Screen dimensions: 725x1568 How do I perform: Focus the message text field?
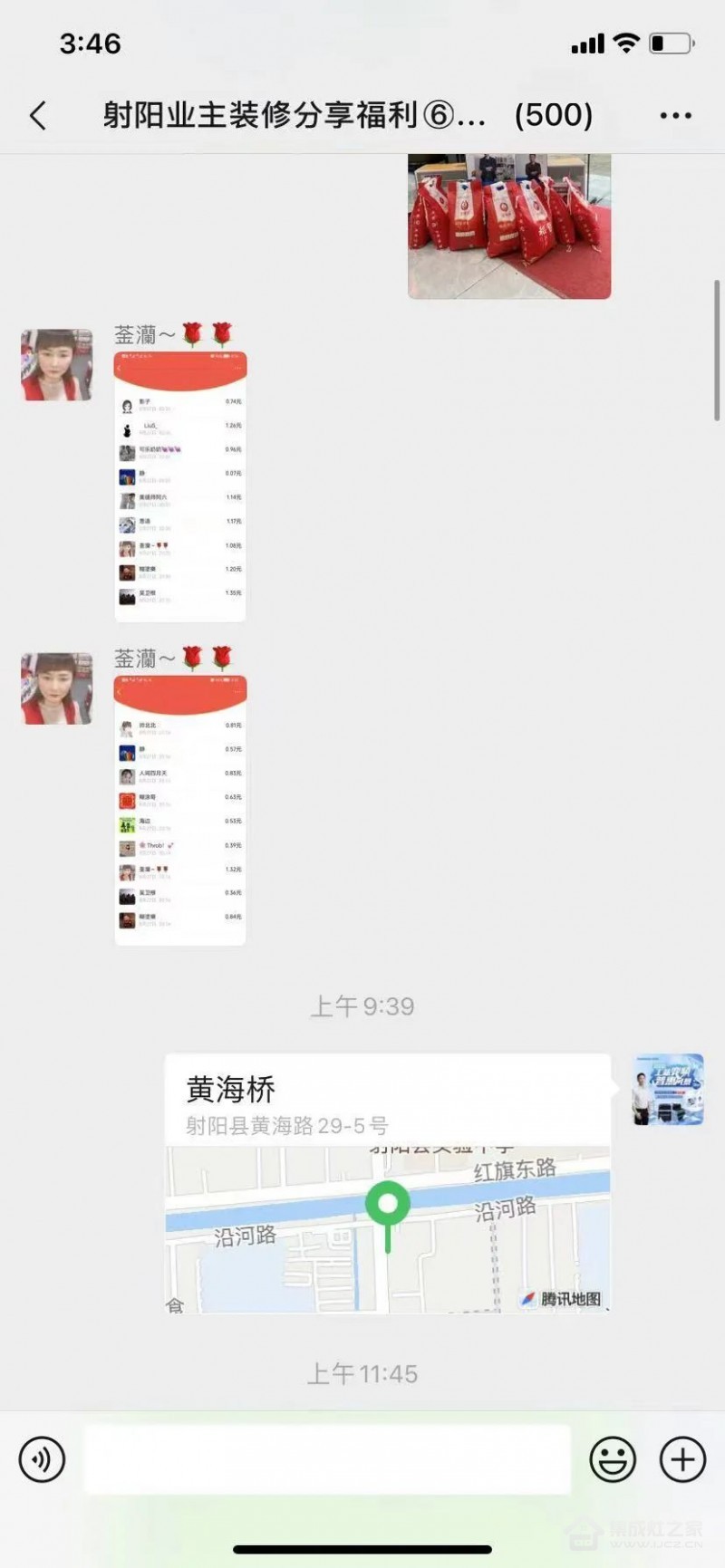tap(326, 1459)
